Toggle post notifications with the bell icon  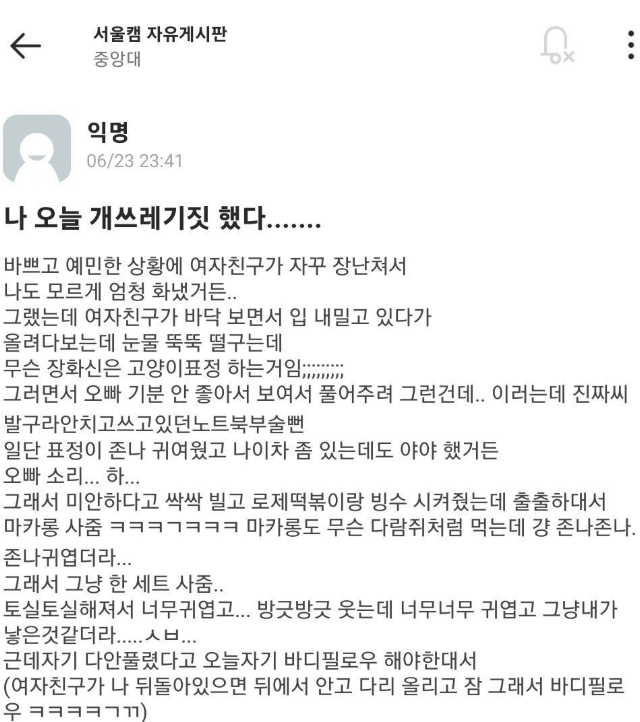coord(555,46)
